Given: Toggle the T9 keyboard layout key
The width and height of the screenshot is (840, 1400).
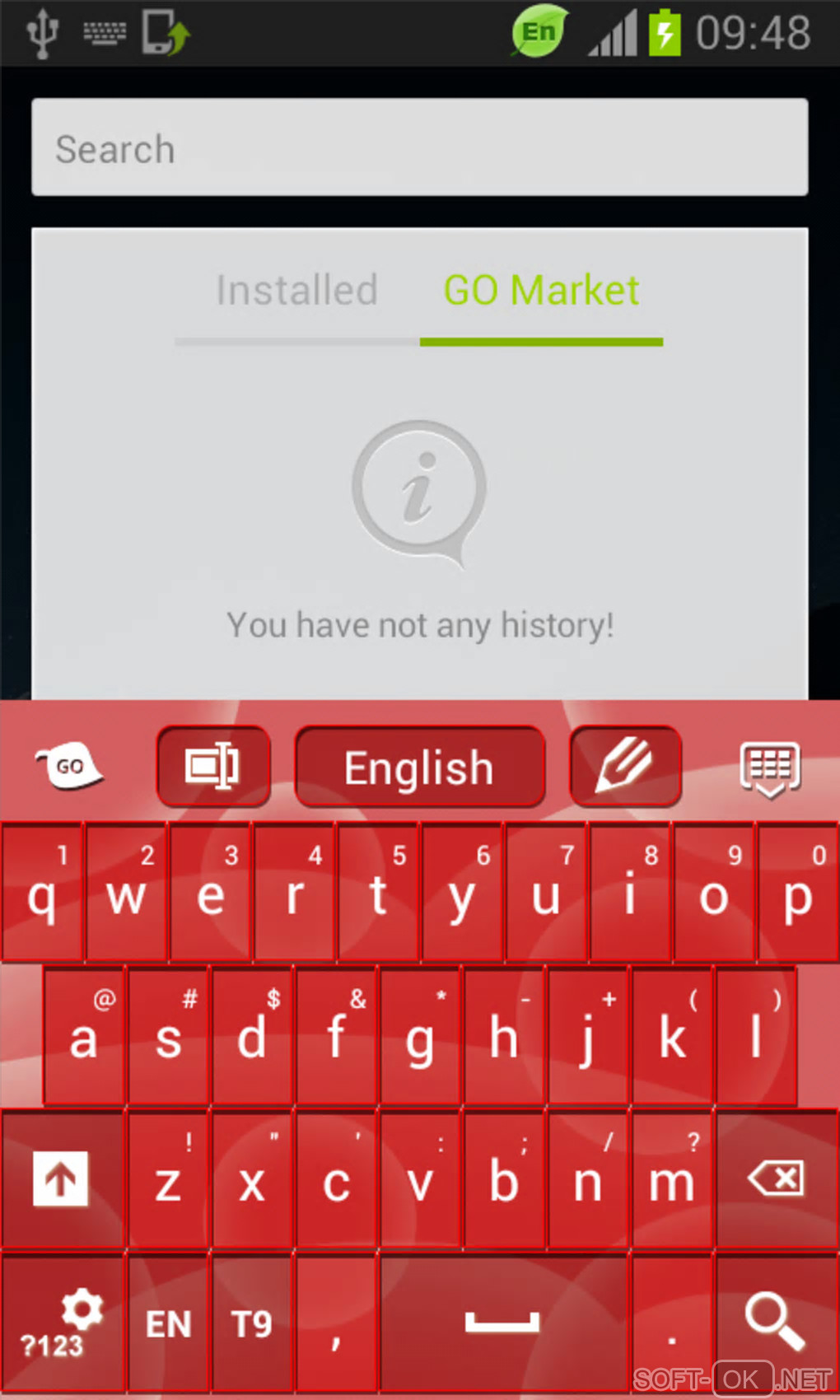Looking at the screenshot, I should pyautogui.click(x=252, y=1323).
